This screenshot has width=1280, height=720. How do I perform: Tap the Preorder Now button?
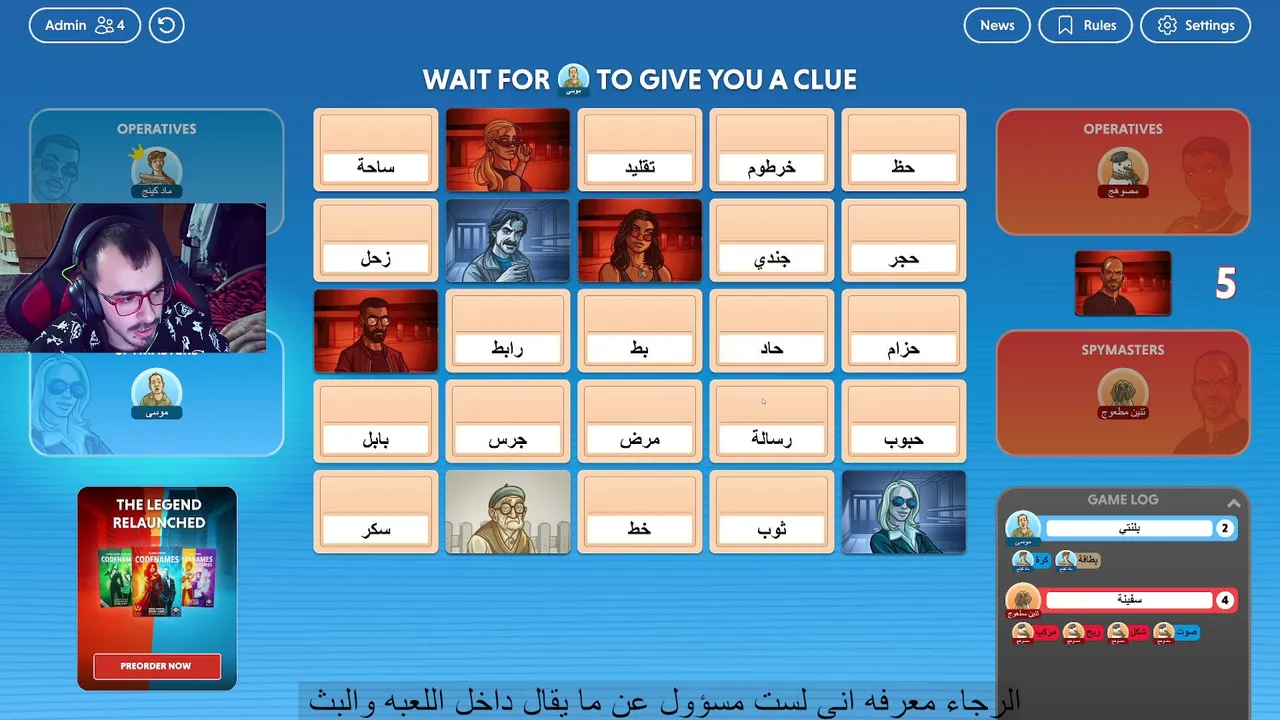pyautogui.click(x=156, y=666)
